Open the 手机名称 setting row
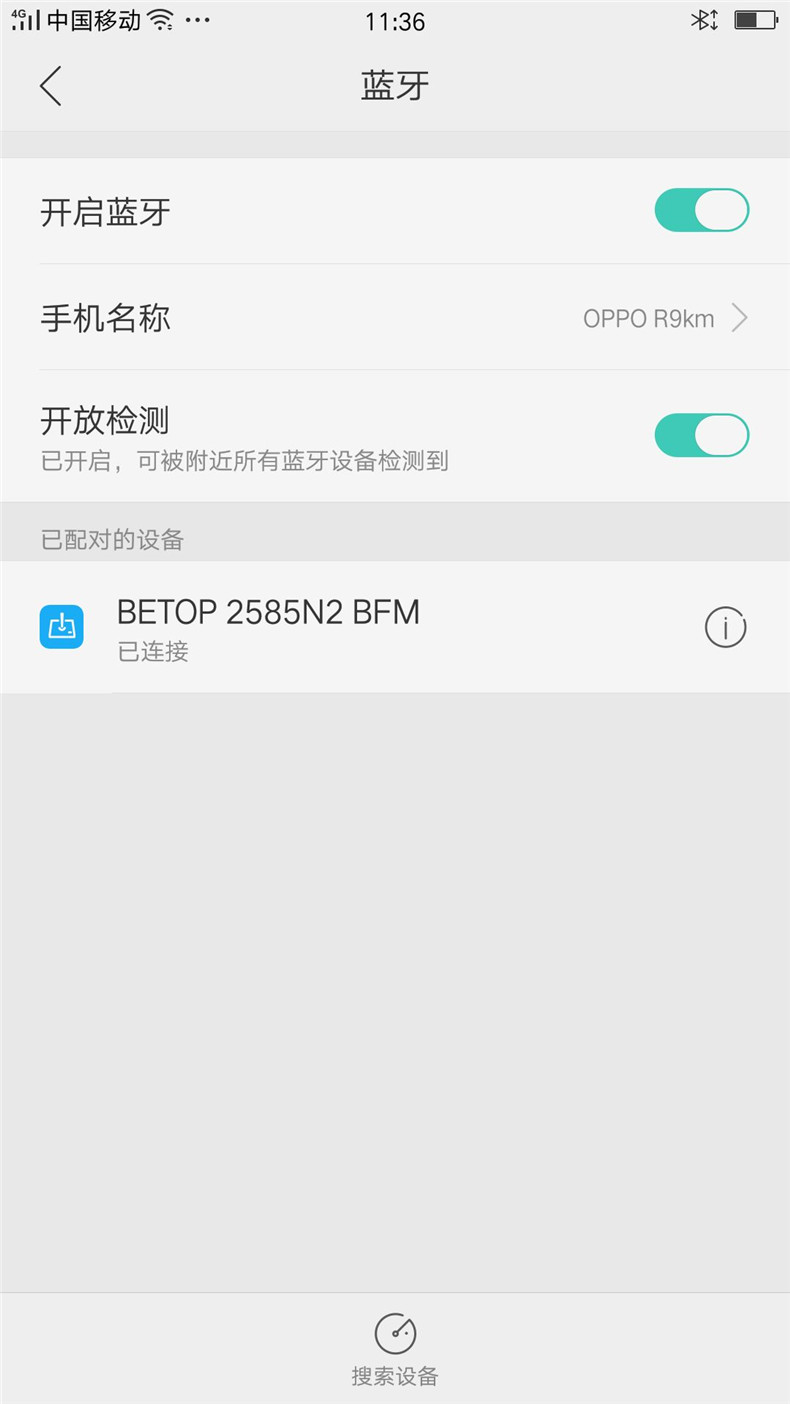 pyautogui.click(x=394, y=318)
